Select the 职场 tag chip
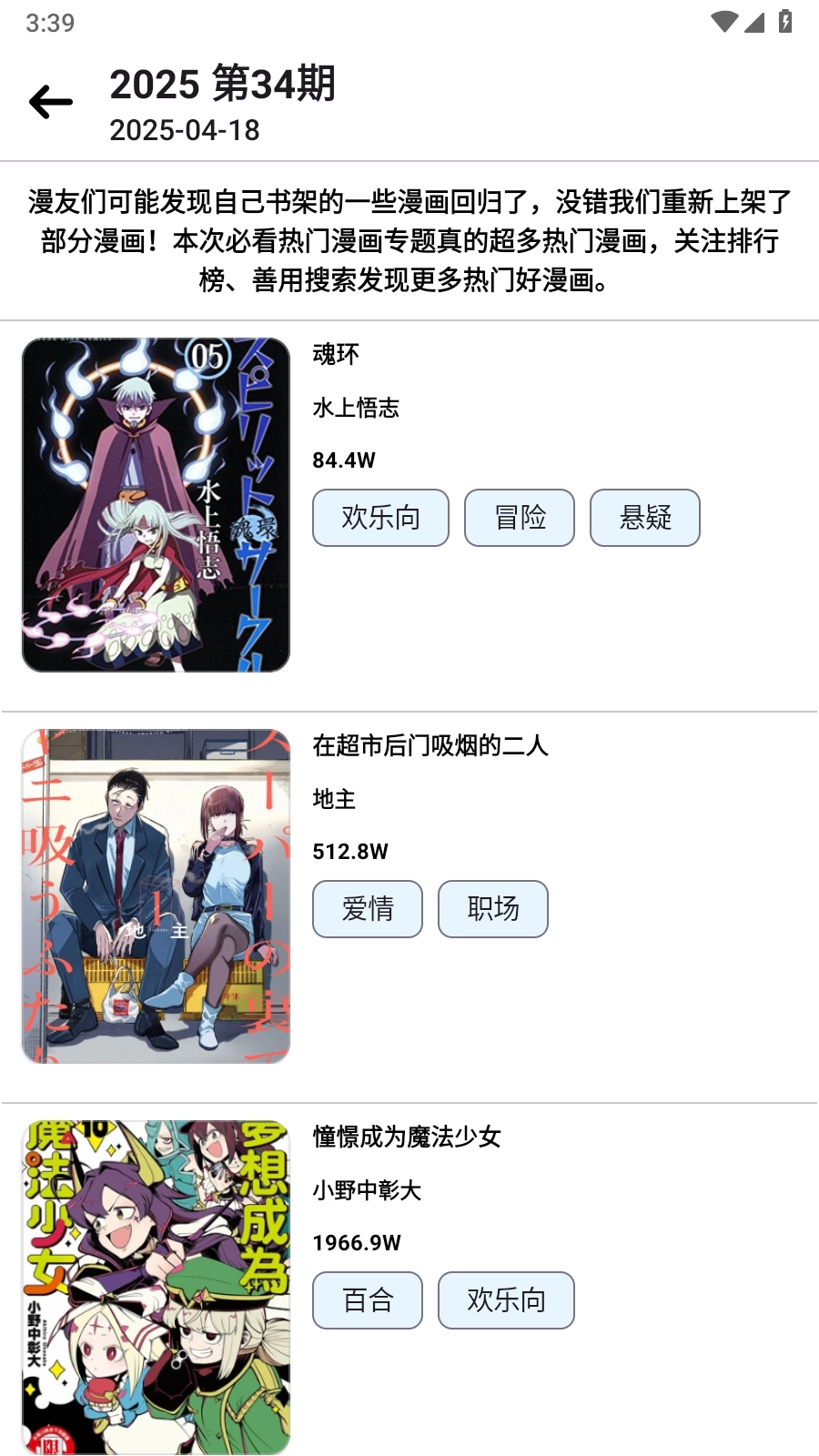Image resolution: width=819 pixels, height=1456 pixels. [493, 909]
